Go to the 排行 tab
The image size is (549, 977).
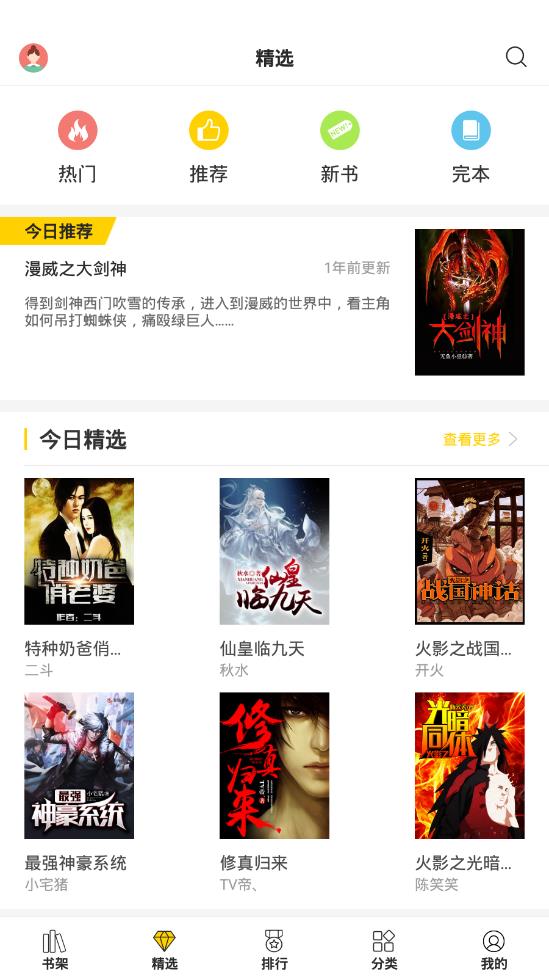pos(274,950)
